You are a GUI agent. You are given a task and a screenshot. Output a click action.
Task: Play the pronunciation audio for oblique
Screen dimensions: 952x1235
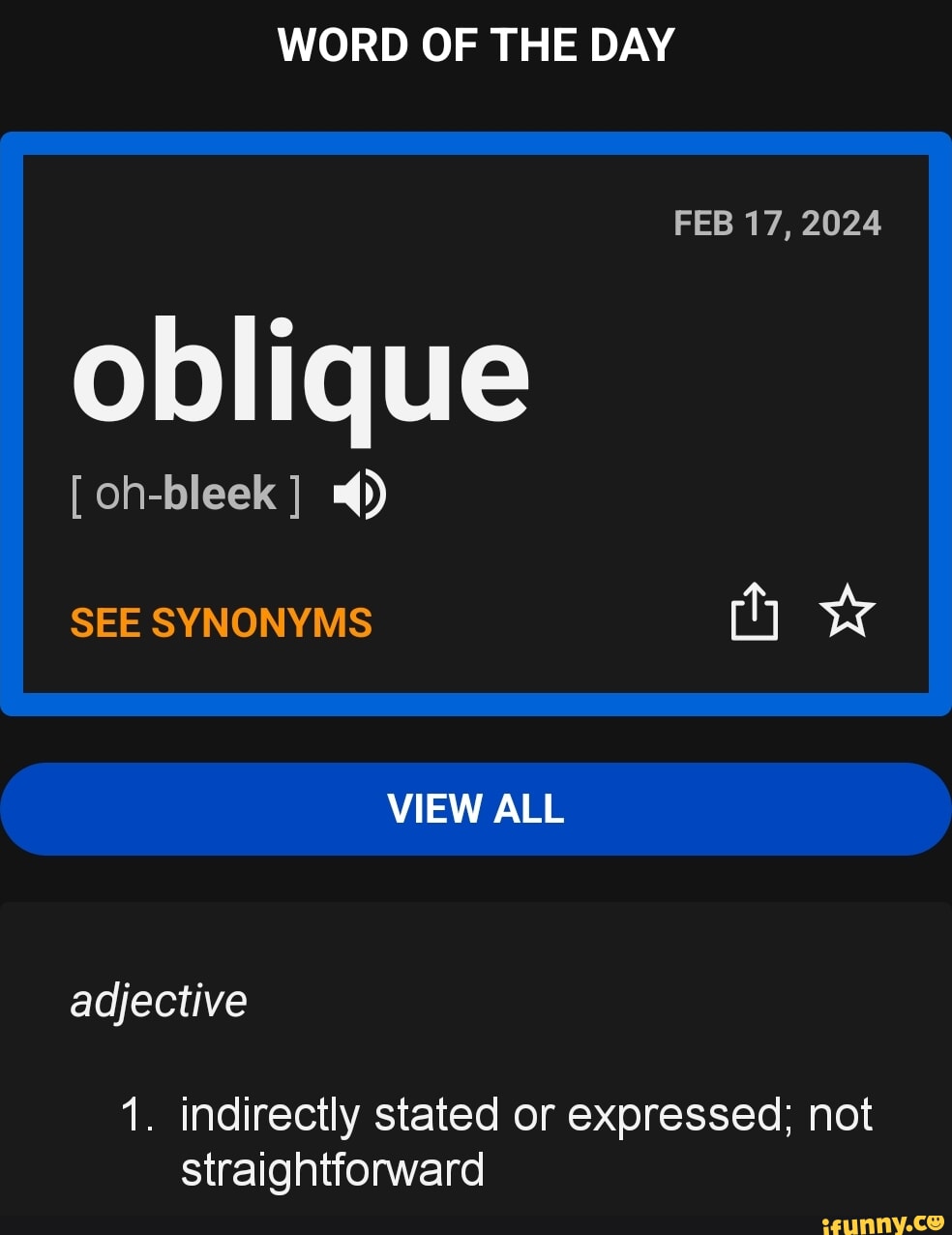tap(360, 495)
